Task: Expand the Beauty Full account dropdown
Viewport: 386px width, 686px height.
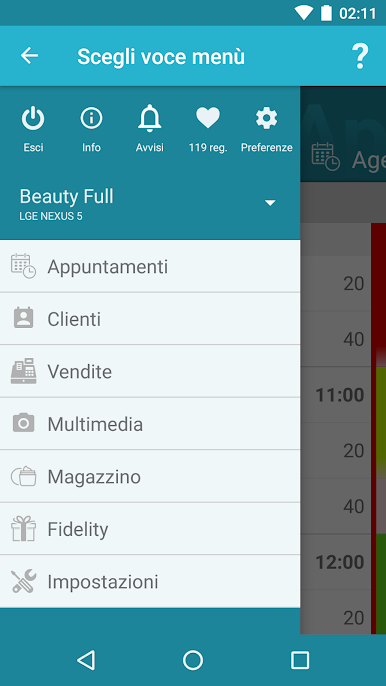Action: [x=270, y=203]
